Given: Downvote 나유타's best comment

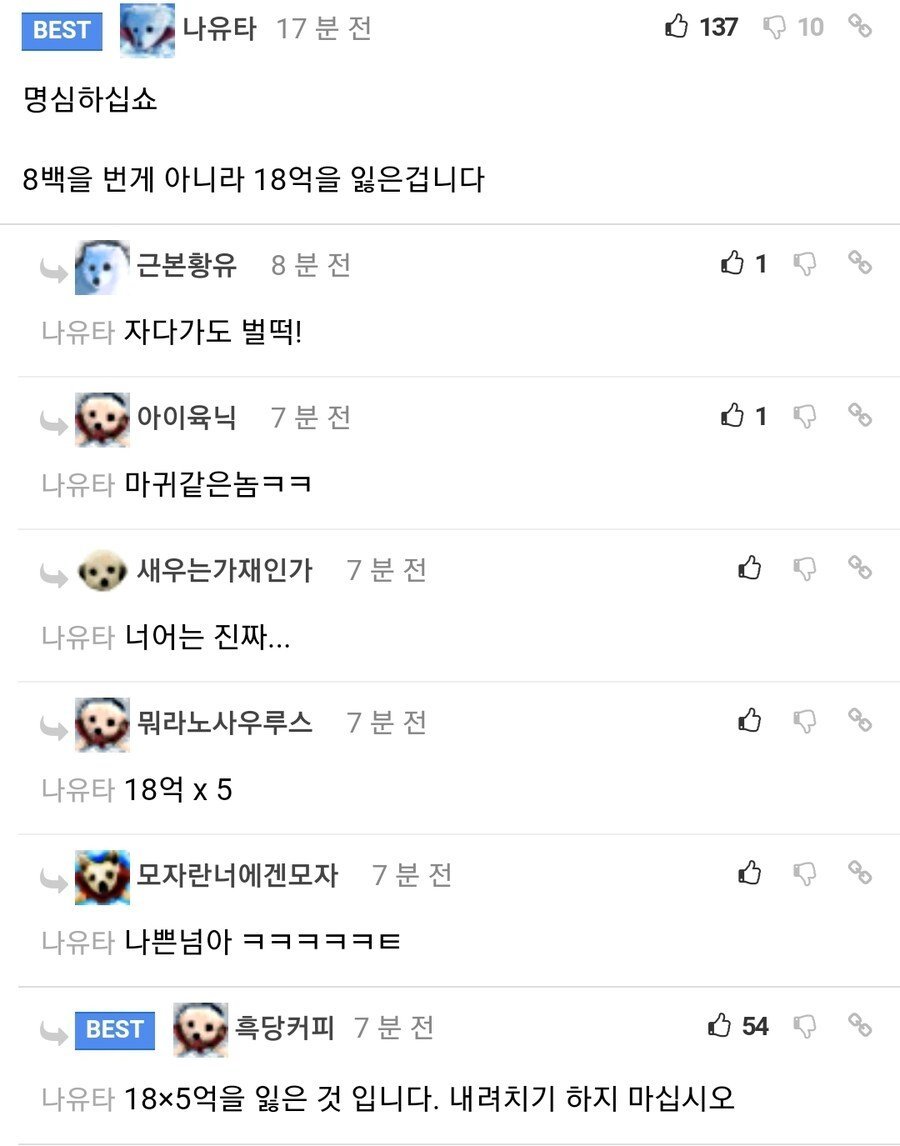Looking at the screenshot, I should (x=775, y=27).
